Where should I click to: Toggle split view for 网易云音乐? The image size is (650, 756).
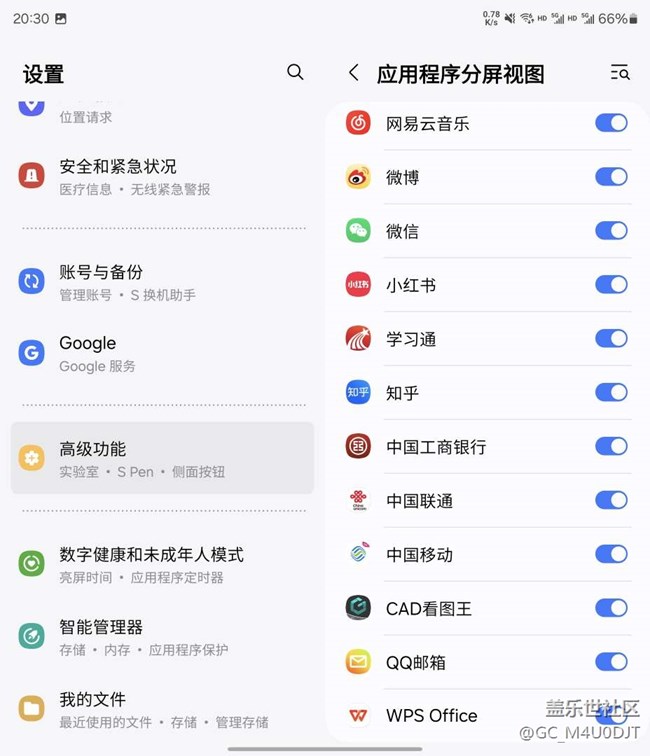point(611,123)
